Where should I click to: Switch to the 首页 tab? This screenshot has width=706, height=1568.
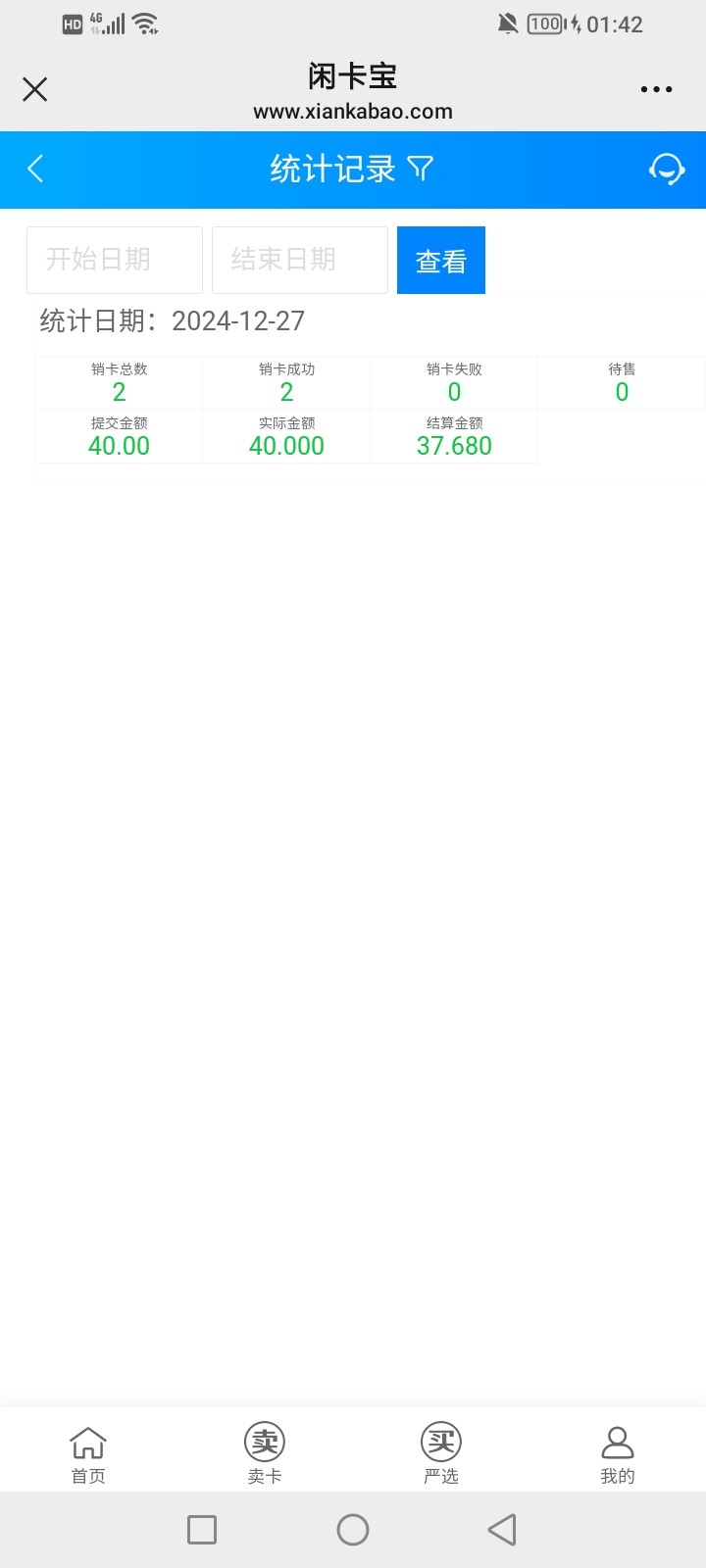[x=88, y=1454]
